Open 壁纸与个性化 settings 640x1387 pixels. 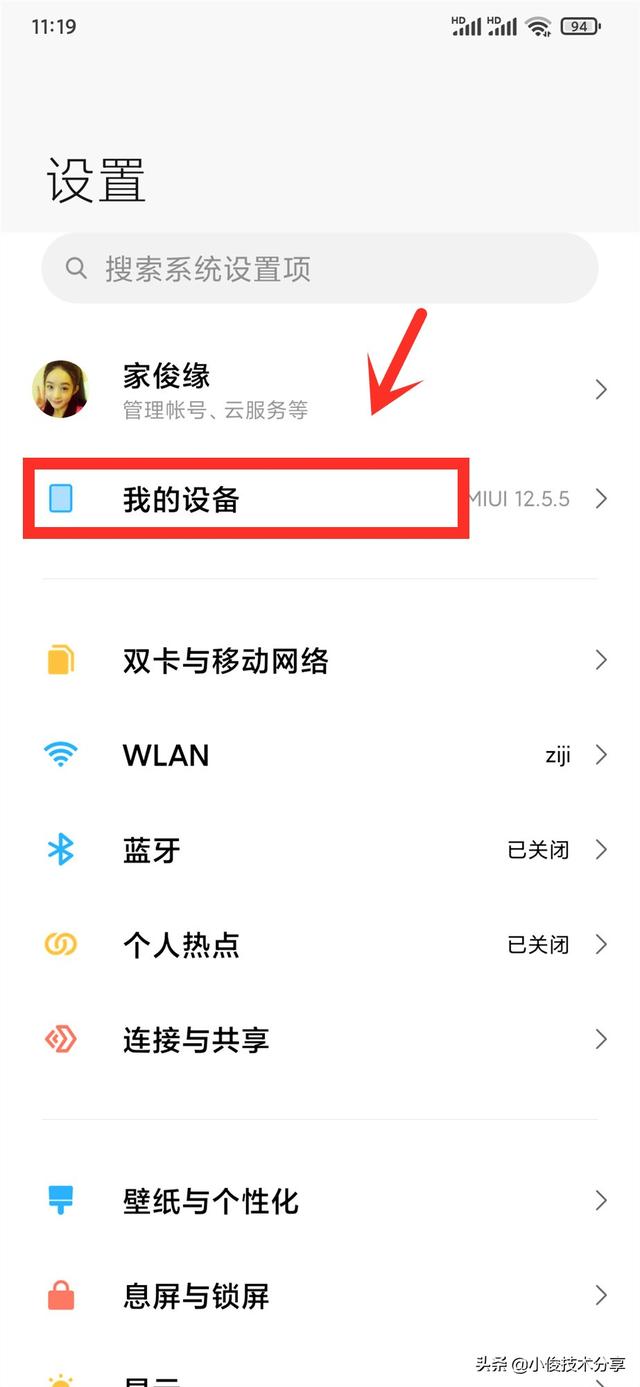320,1200
